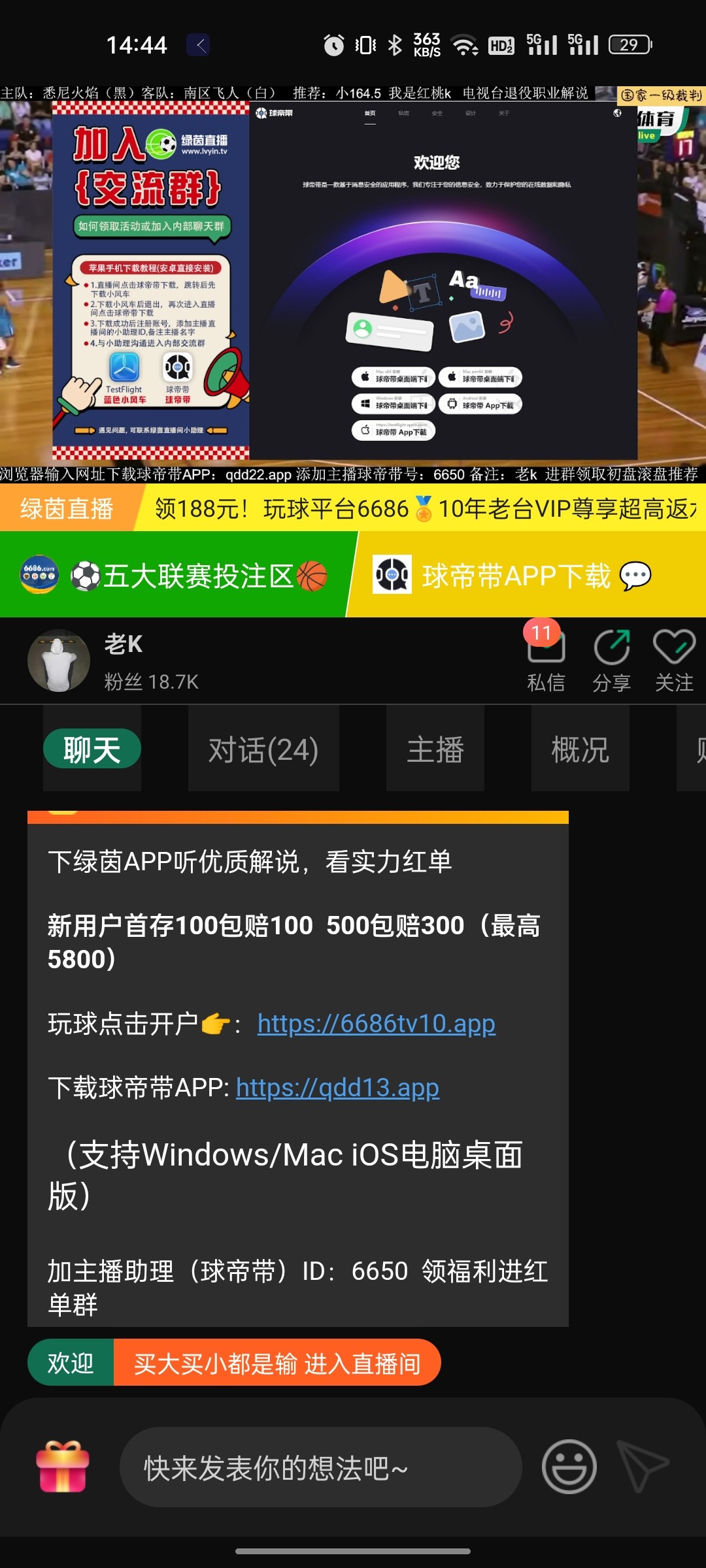Open private messages (私信)
Viewport: 706px width, 1568px height.
546,660
